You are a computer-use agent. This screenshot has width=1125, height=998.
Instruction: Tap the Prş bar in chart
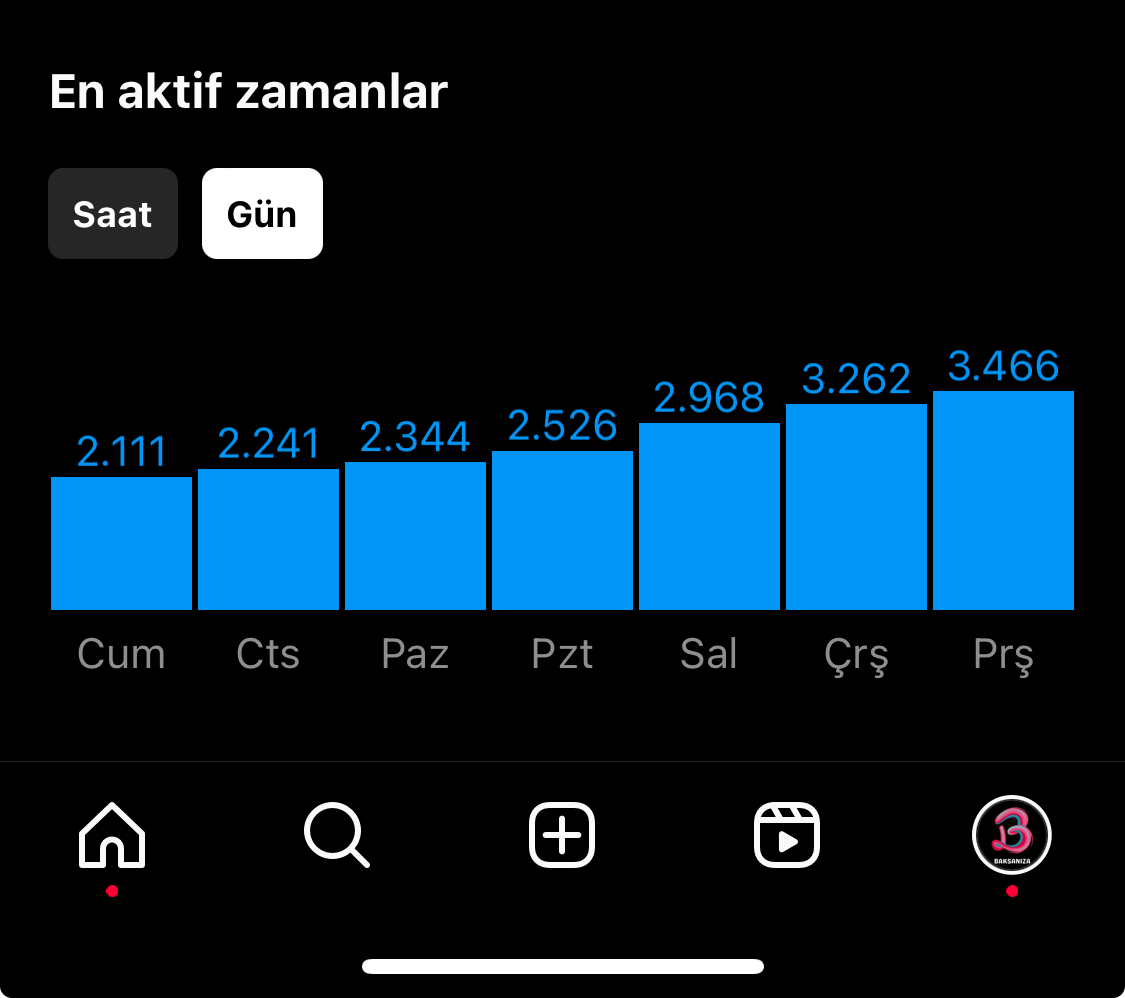click(1003, 500)
